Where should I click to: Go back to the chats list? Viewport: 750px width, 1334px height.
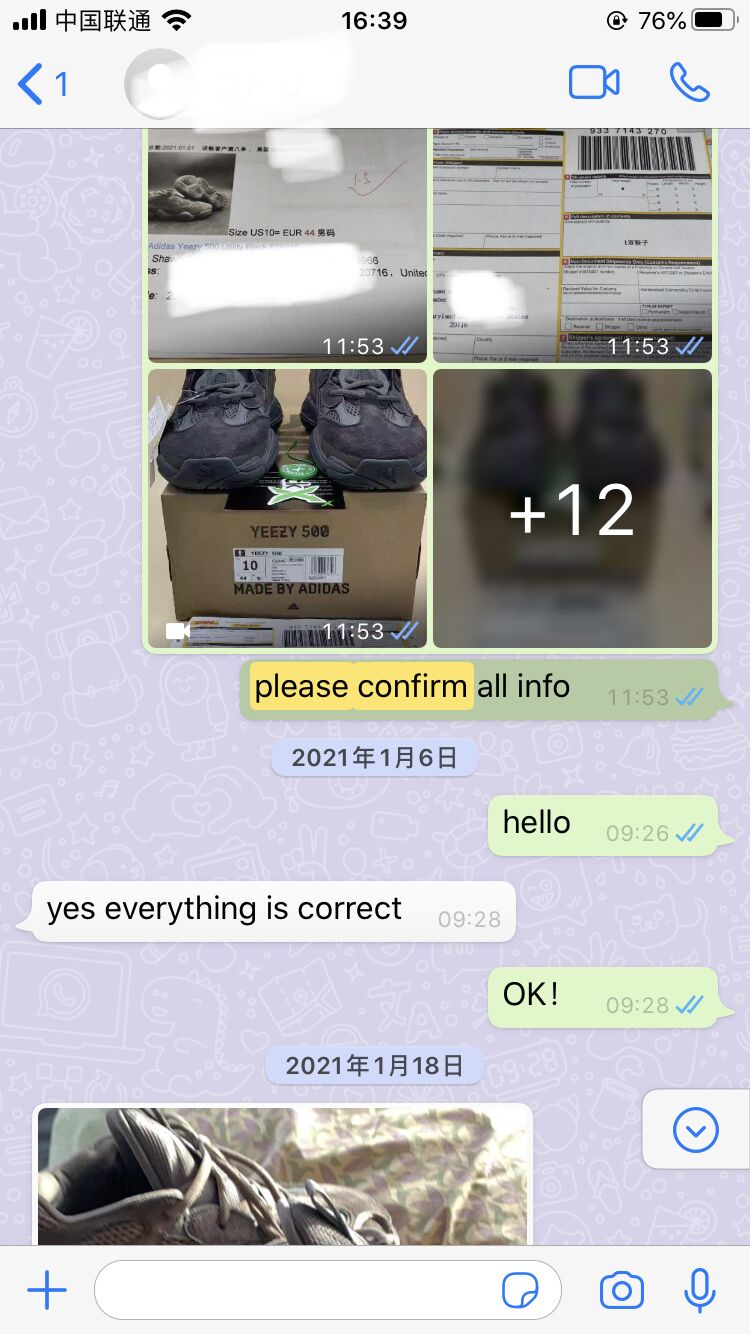[x=42, y=84]
